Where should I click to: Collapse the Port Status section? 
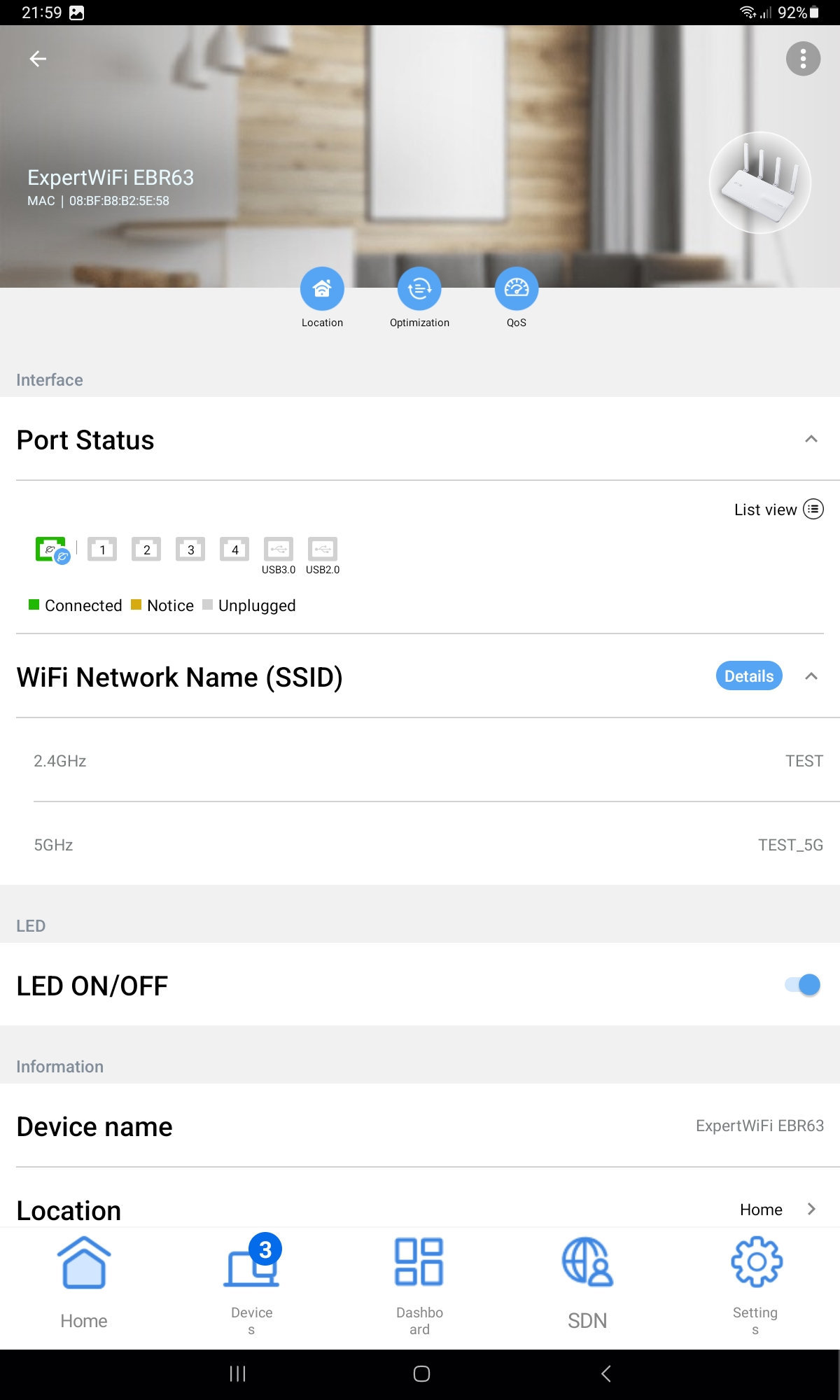click(811, 440)
